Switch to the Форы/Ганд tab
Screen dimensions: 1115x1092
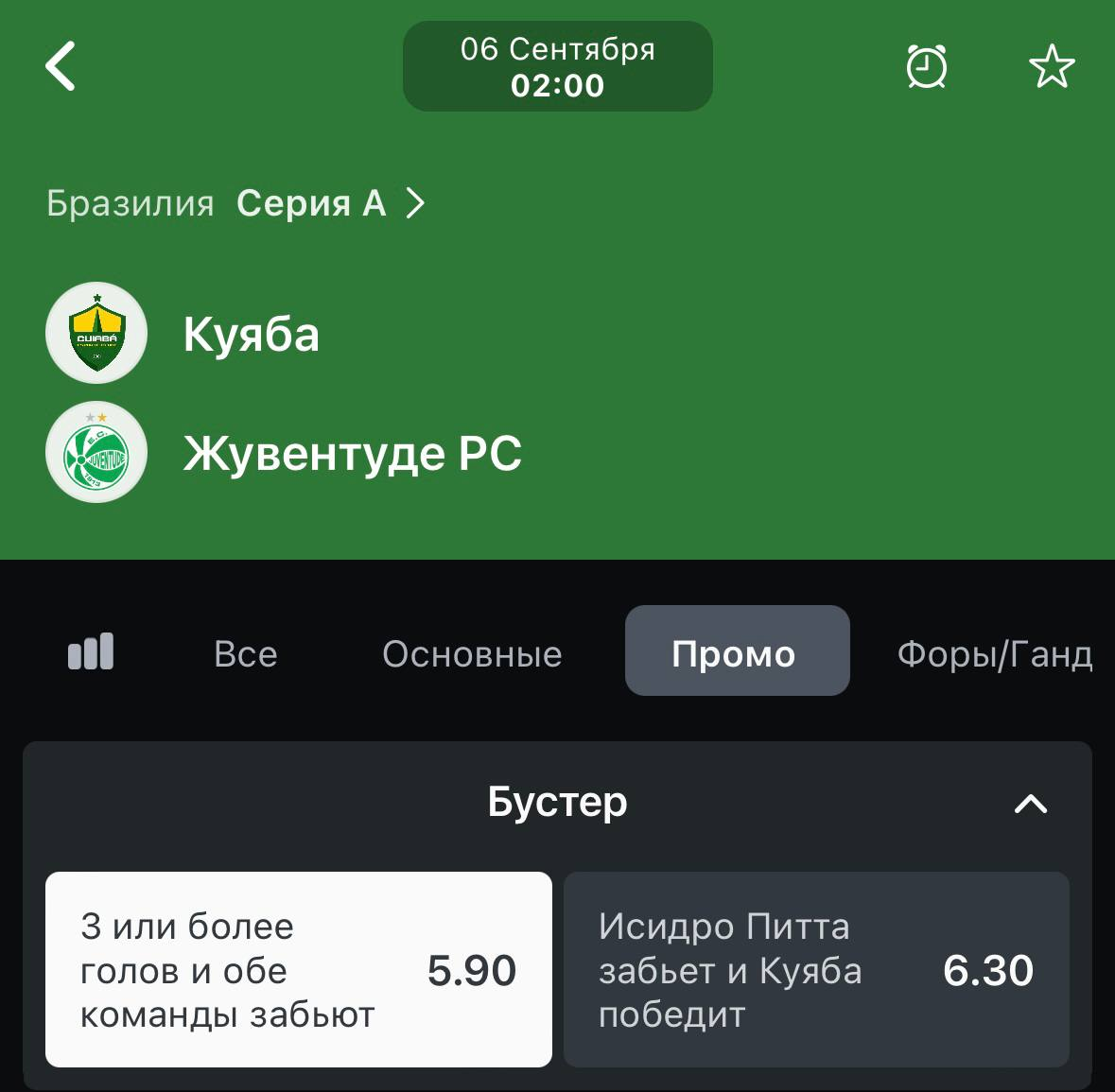tap(994, 654)
